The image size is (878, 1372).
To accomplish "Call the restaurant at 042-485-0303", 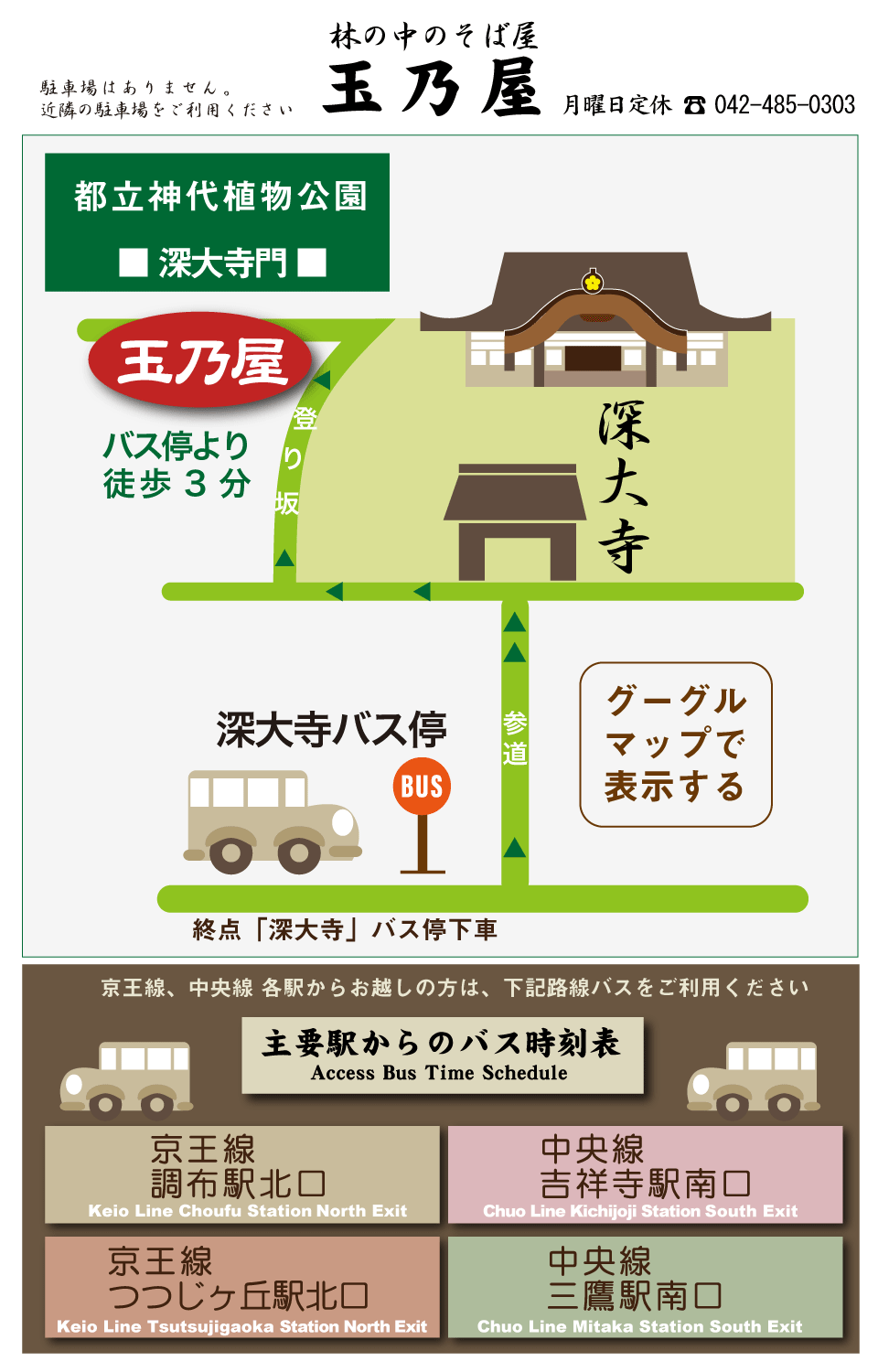I will coord(783,105).
